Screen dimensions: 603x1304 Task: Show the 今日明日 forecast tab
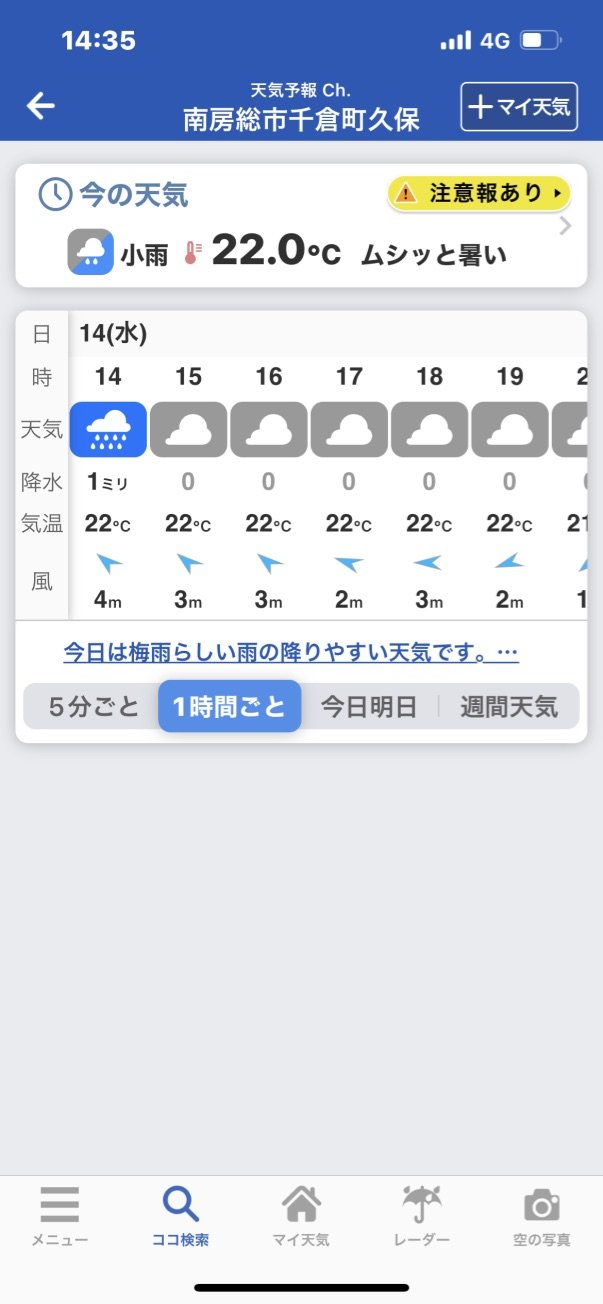click(x=368, y=707)
